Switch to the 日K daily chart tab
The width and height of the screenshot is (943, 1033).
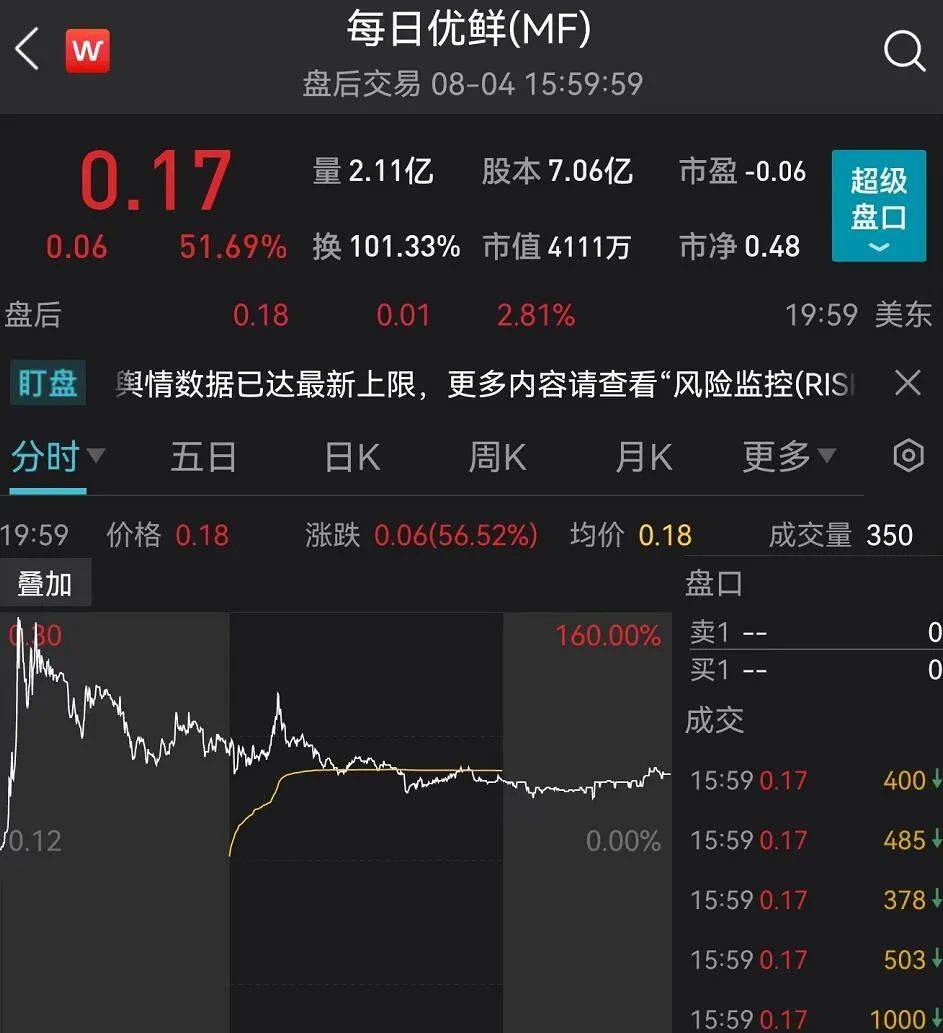[x=351, y=457]
